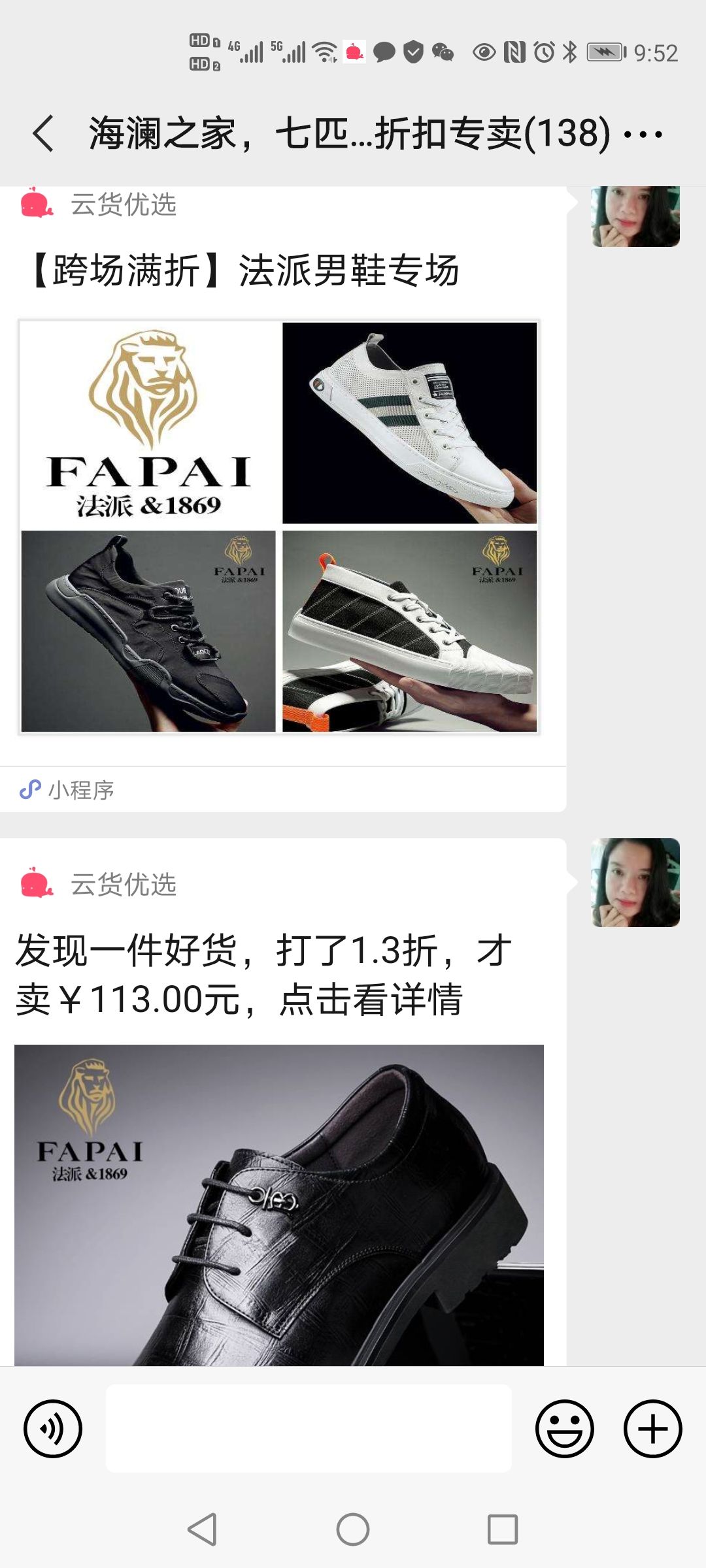The height and width of the screenshot is (1568, 706).
Task: Tap the sender's avatar beside ￥113.00 deal
Action: tap(635, 882)
